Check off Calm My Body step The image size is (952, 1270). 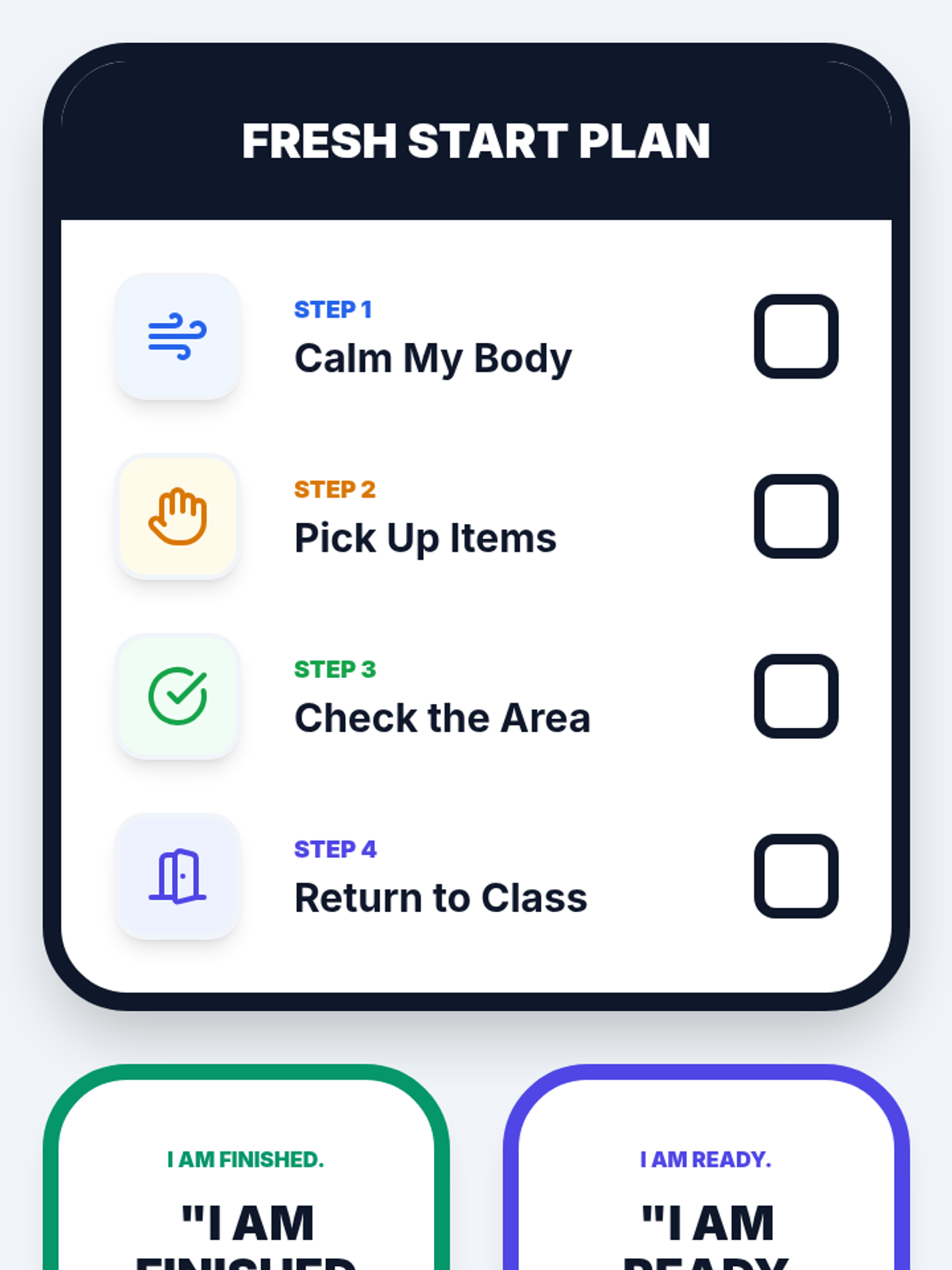(796, 336)
